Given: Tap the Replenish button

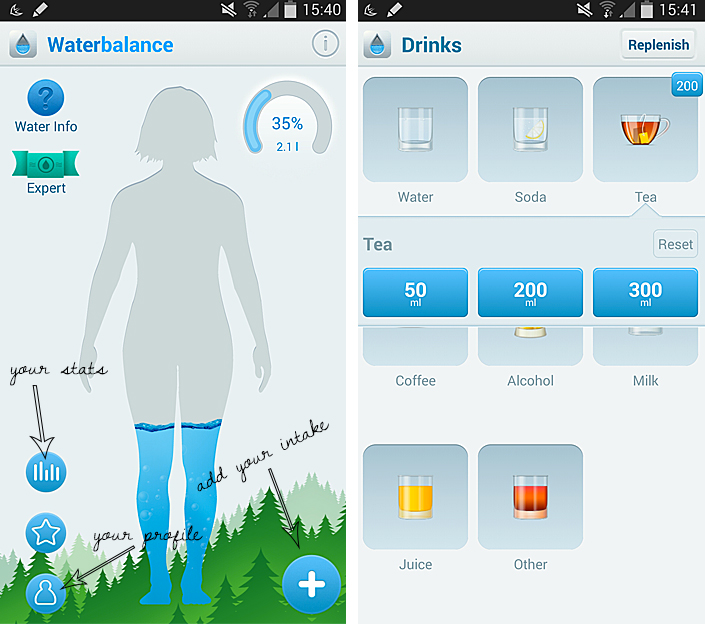Looking at the screenshot, I should point(658,45).
